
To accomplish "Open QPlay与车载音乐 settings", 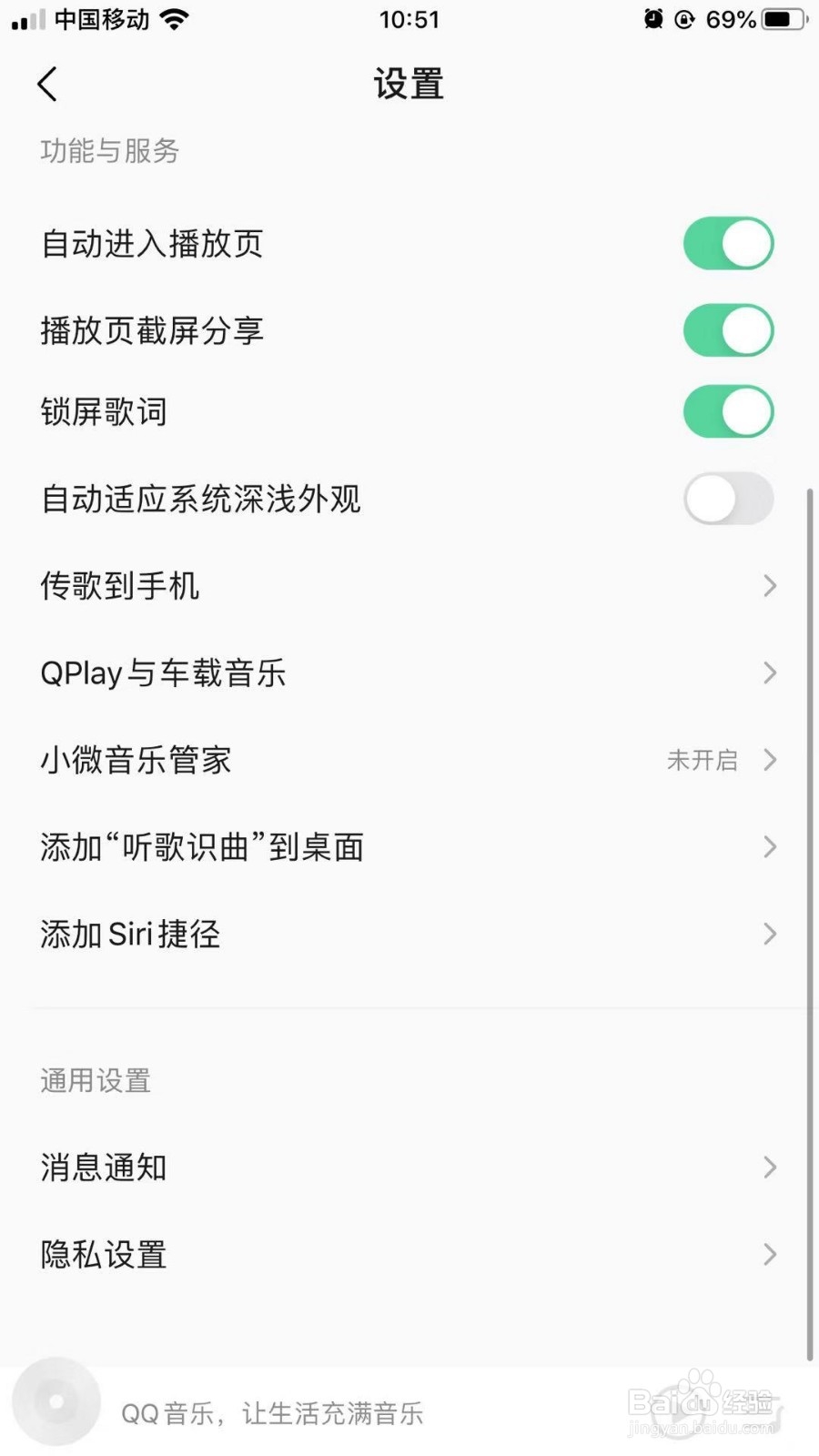I will click(409, 672).
